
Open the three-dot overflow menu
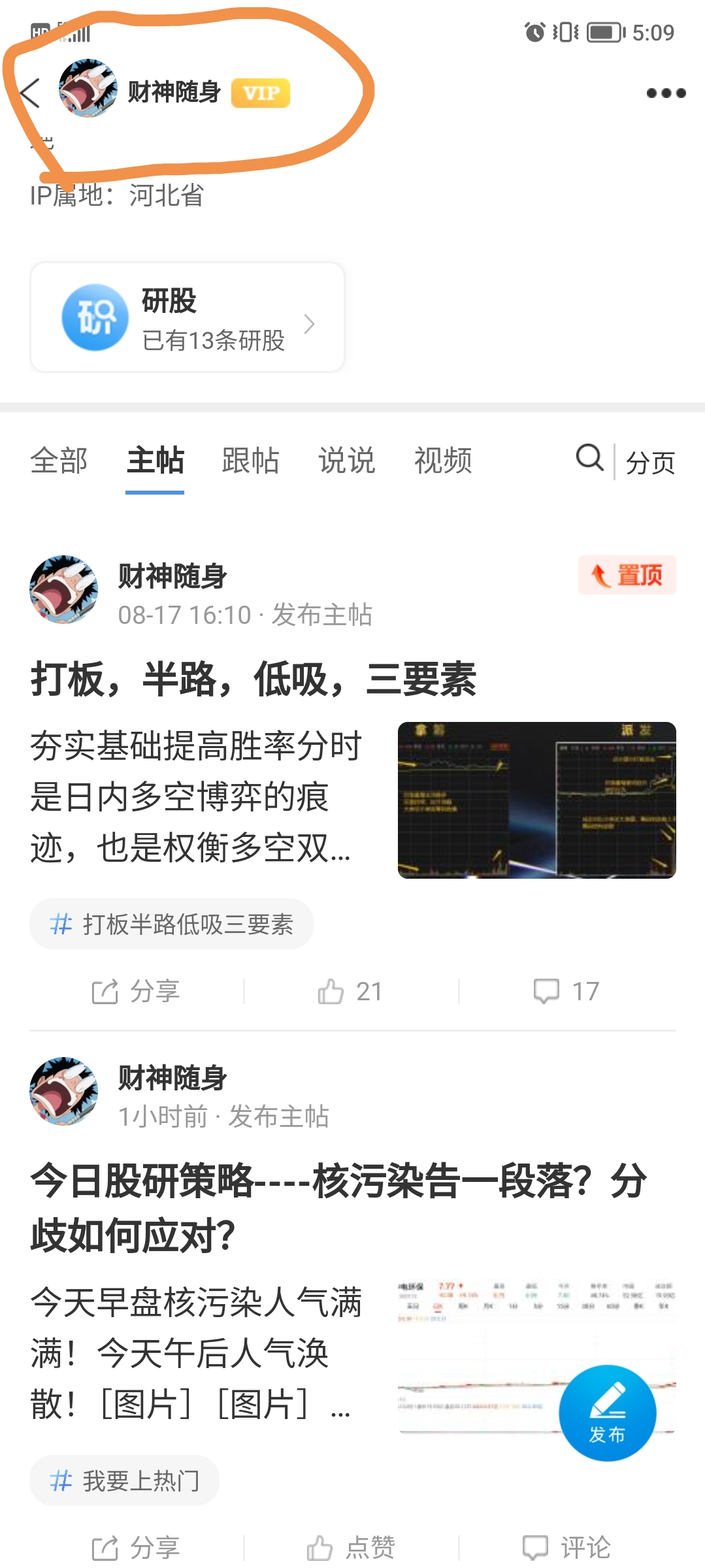pos(666,93)
